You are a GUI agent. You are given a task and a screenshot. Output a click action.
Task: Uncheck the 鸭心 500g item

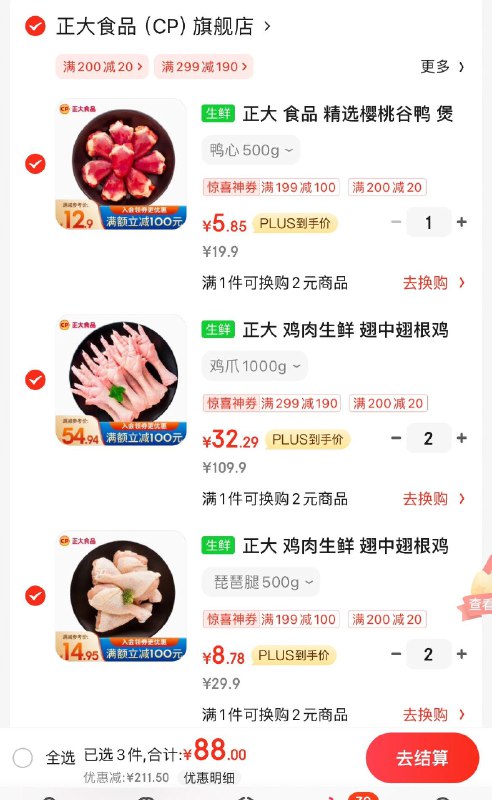pos(35,164)
